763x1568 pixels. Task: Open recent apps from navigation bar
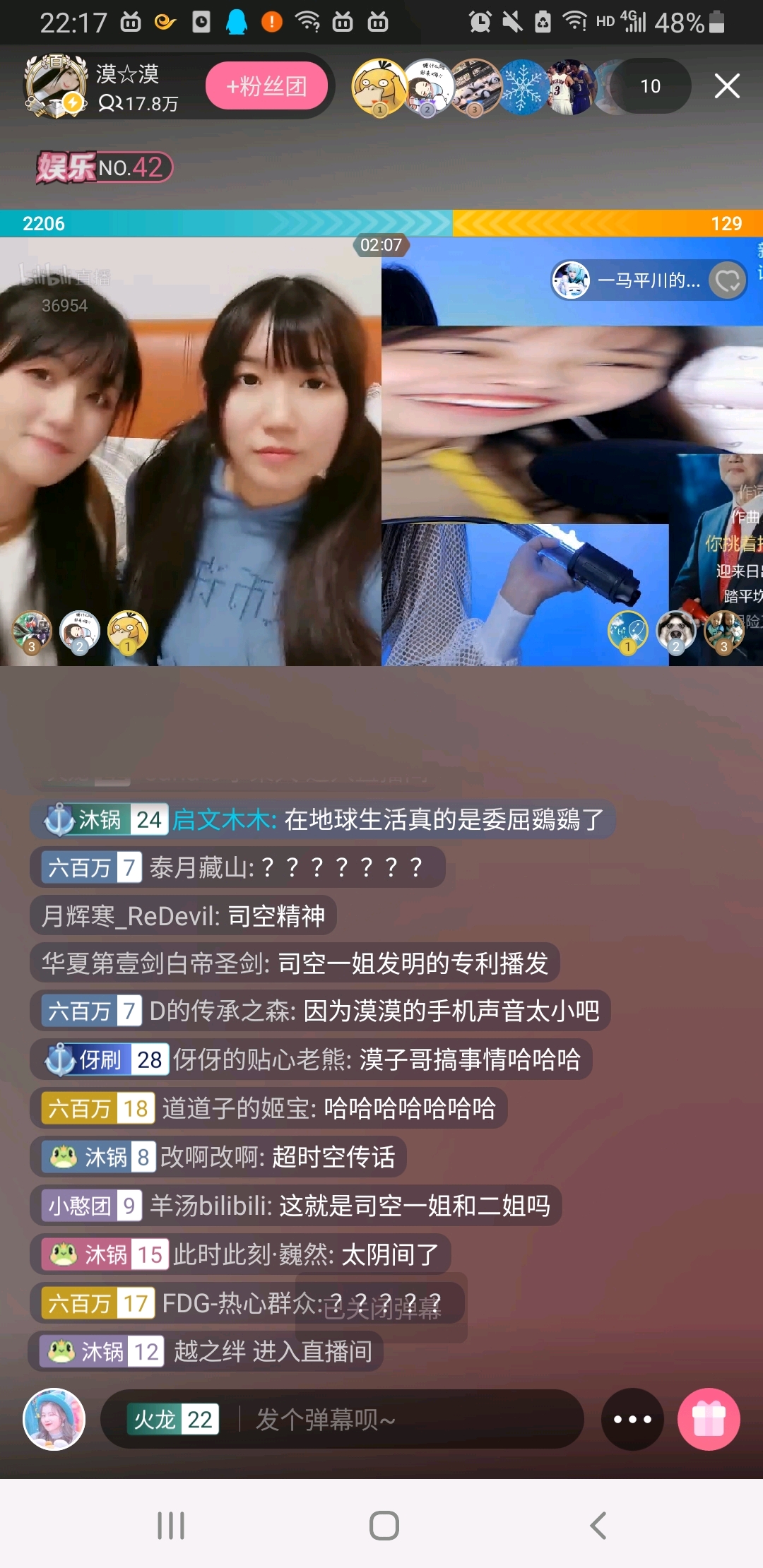(171, 1526)
